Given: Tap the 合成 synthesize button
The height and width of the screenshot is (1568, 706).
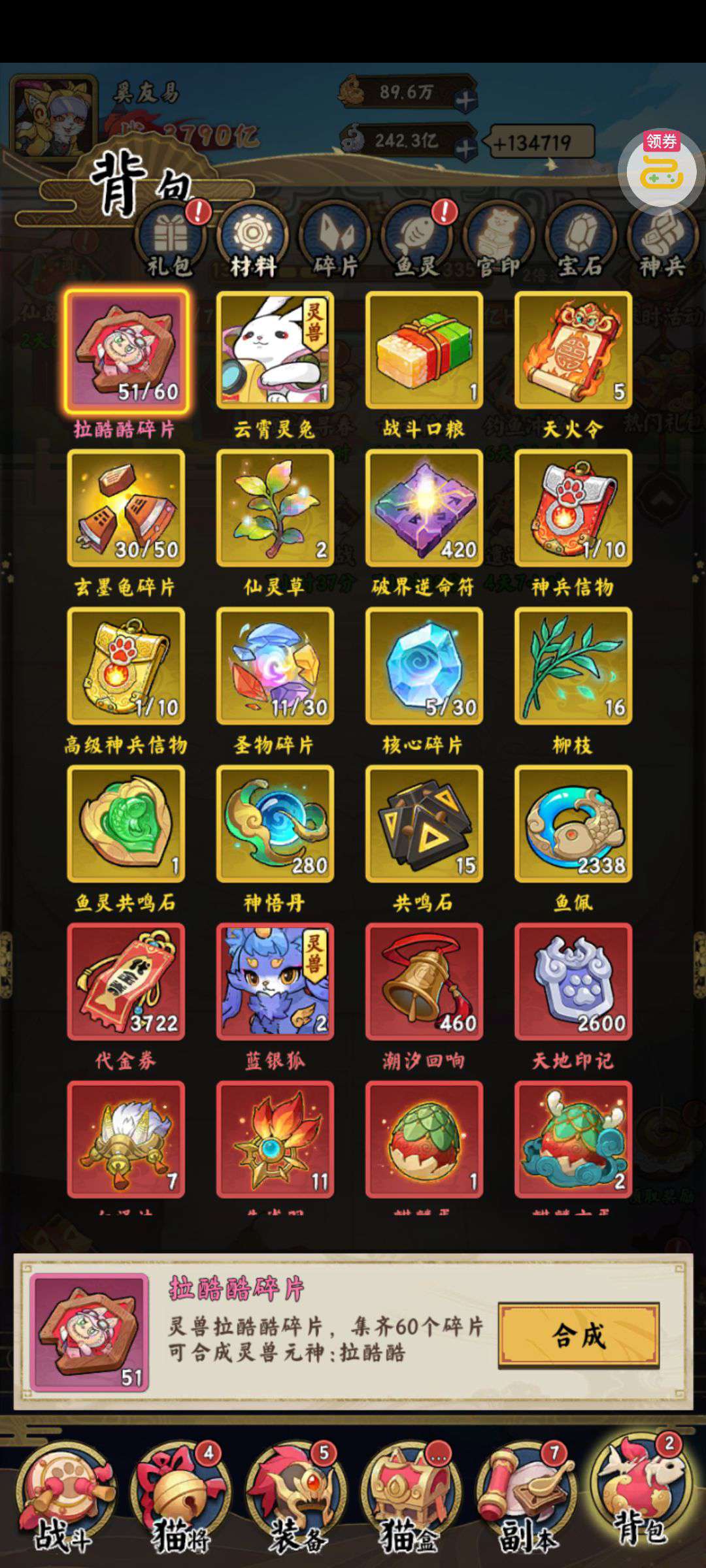Looking at the screenshot, I should [x=579, y=1336].
